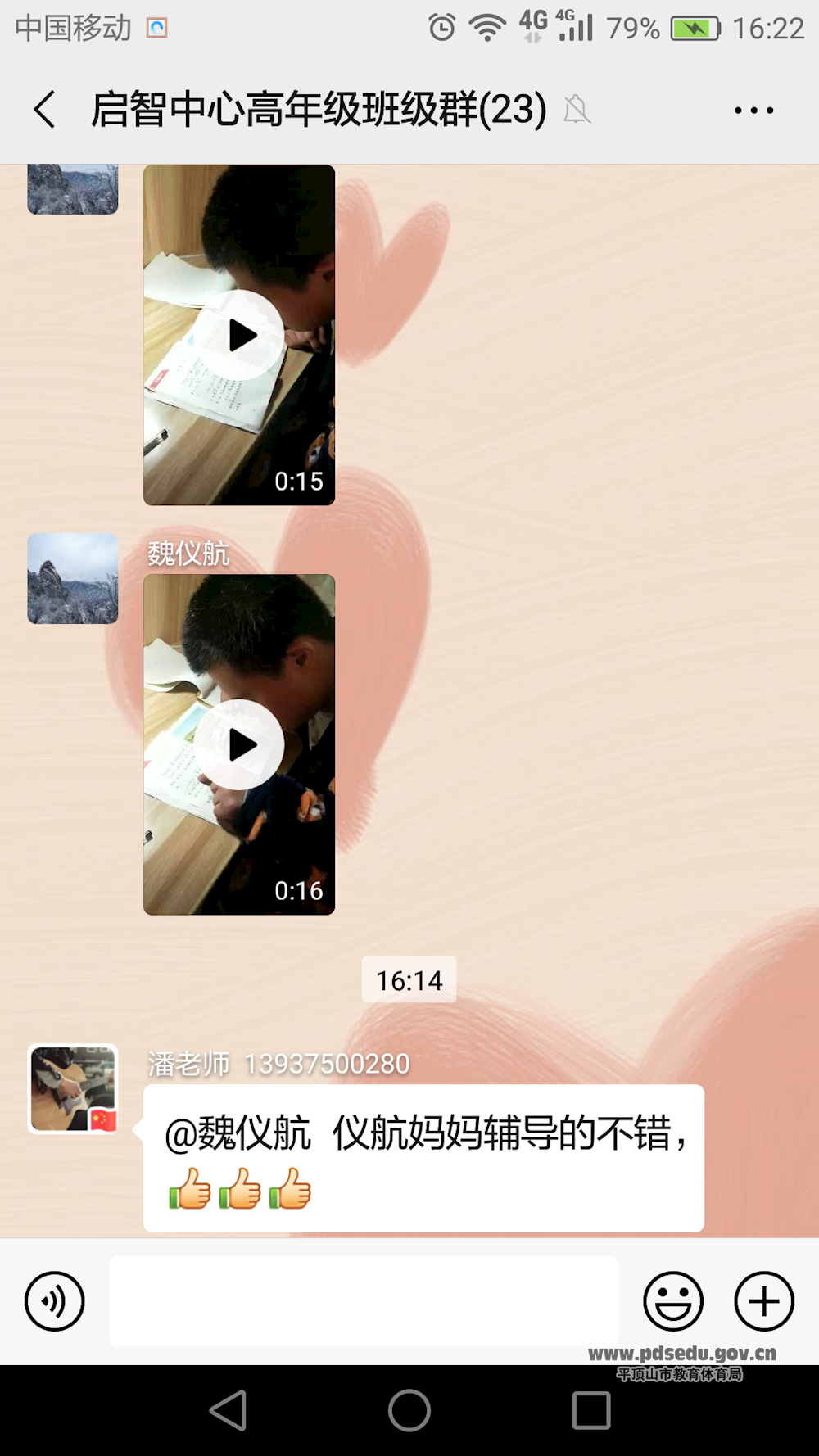
Task: Switch to voice message input
Action: 55,1301
